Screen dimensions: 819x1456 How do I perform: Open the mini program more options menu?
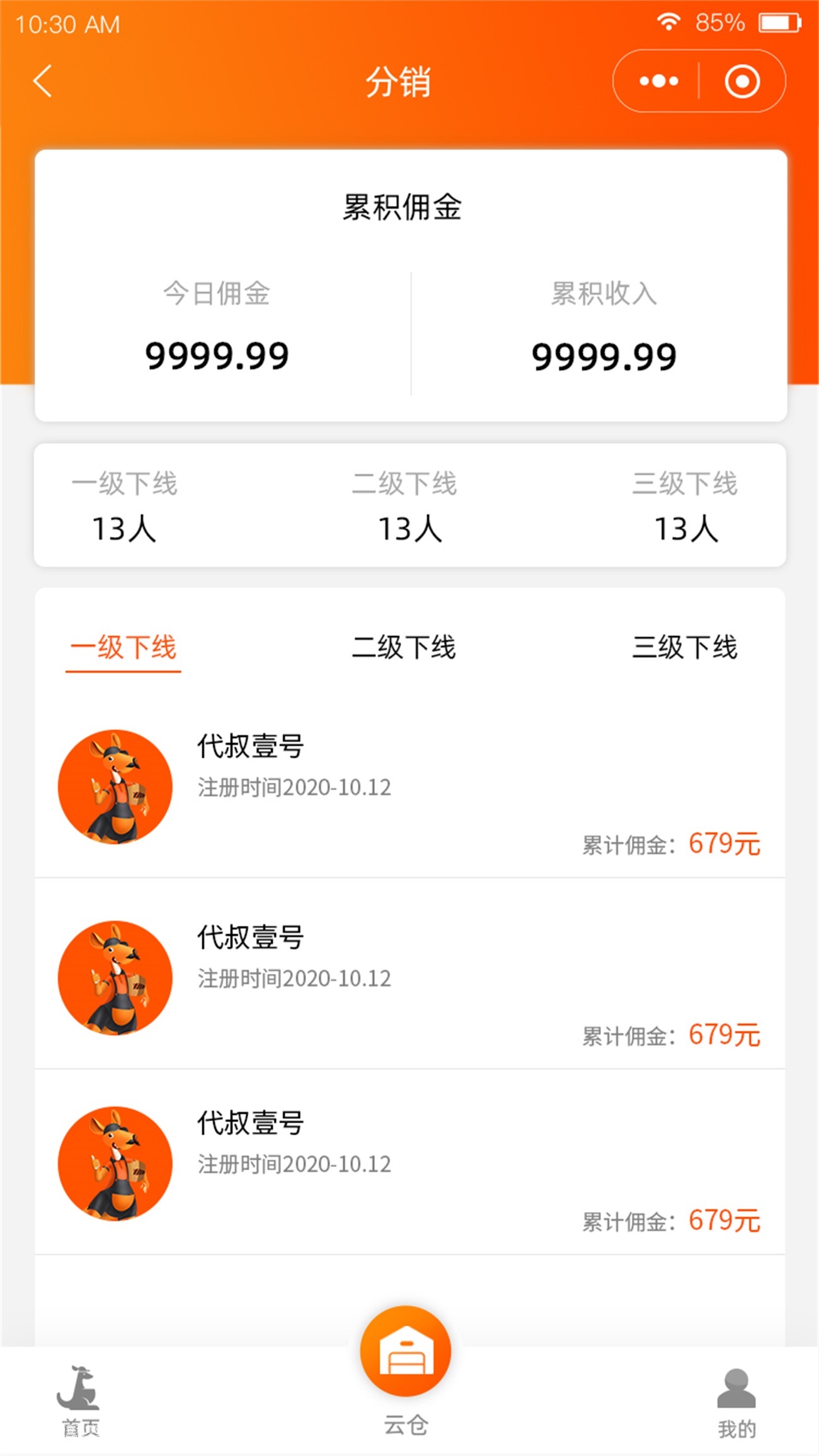click(658, 81)
